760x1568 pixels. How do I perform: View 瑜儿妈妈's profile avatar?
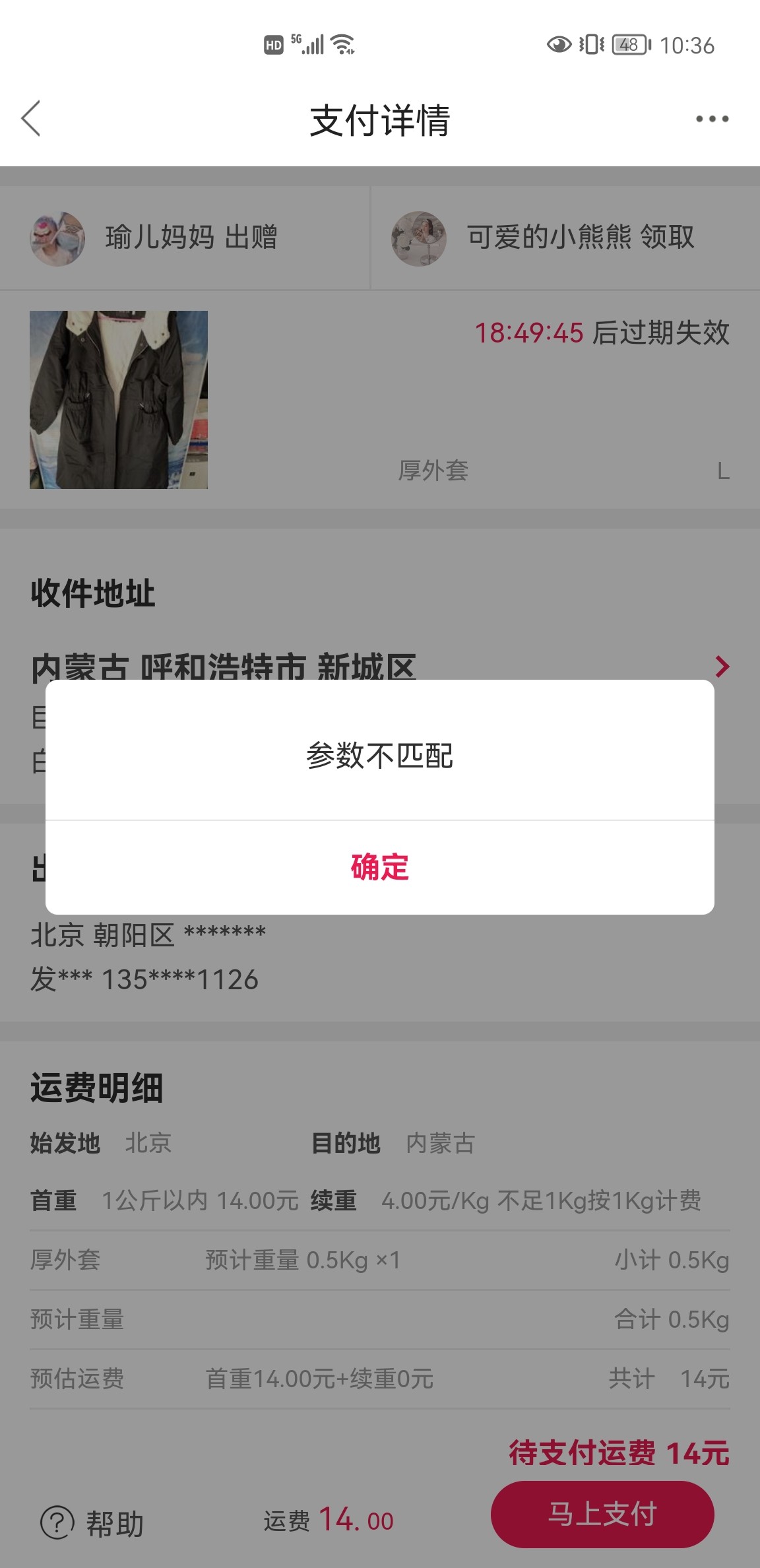pyautogui.click(x=57, y=238)
